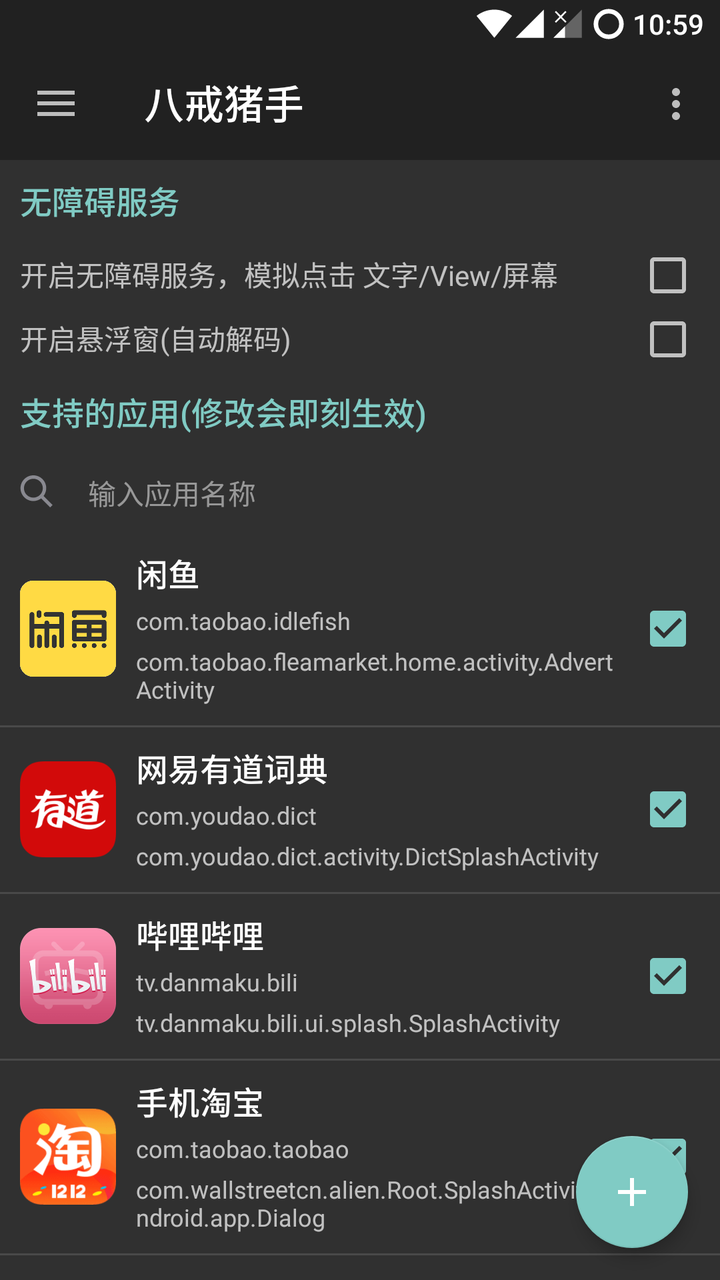Open the overflow menu
Viewport: 720px width, 1280px height.
676,104
